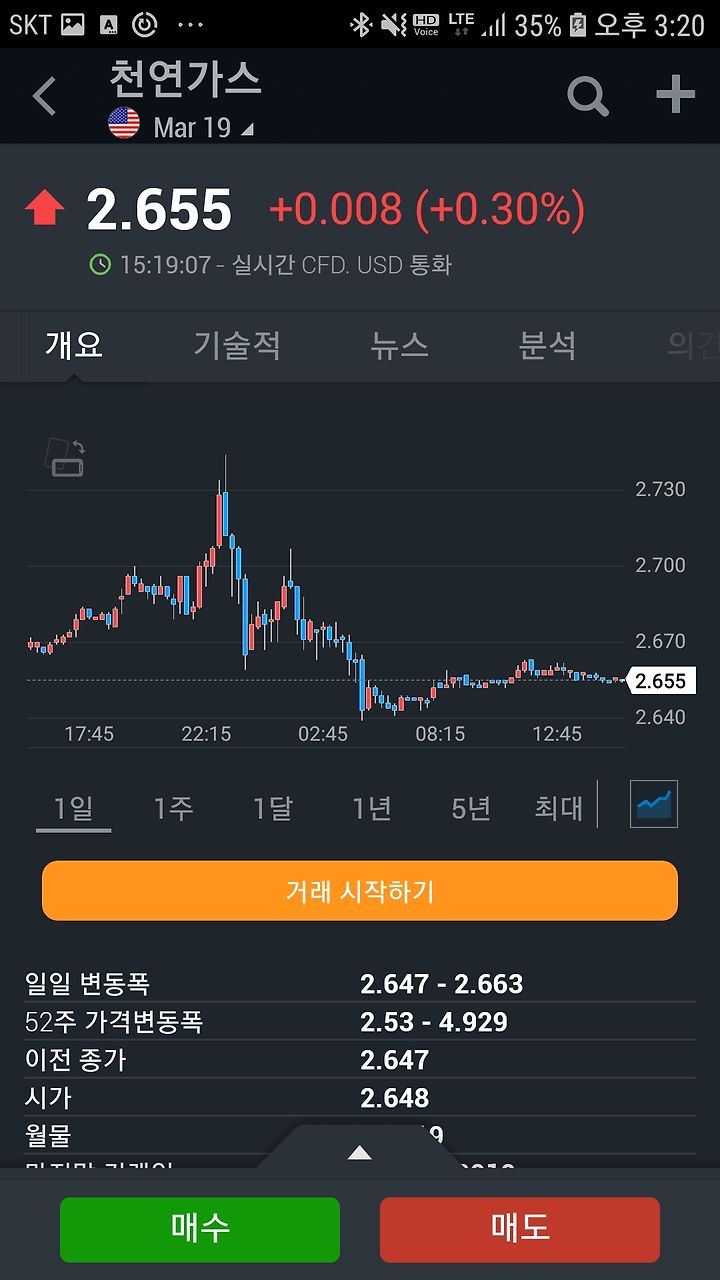Screen dimensions: 720x1280
Task: Expand the bottom panel with the up arrow
Action: (359, 1153)
